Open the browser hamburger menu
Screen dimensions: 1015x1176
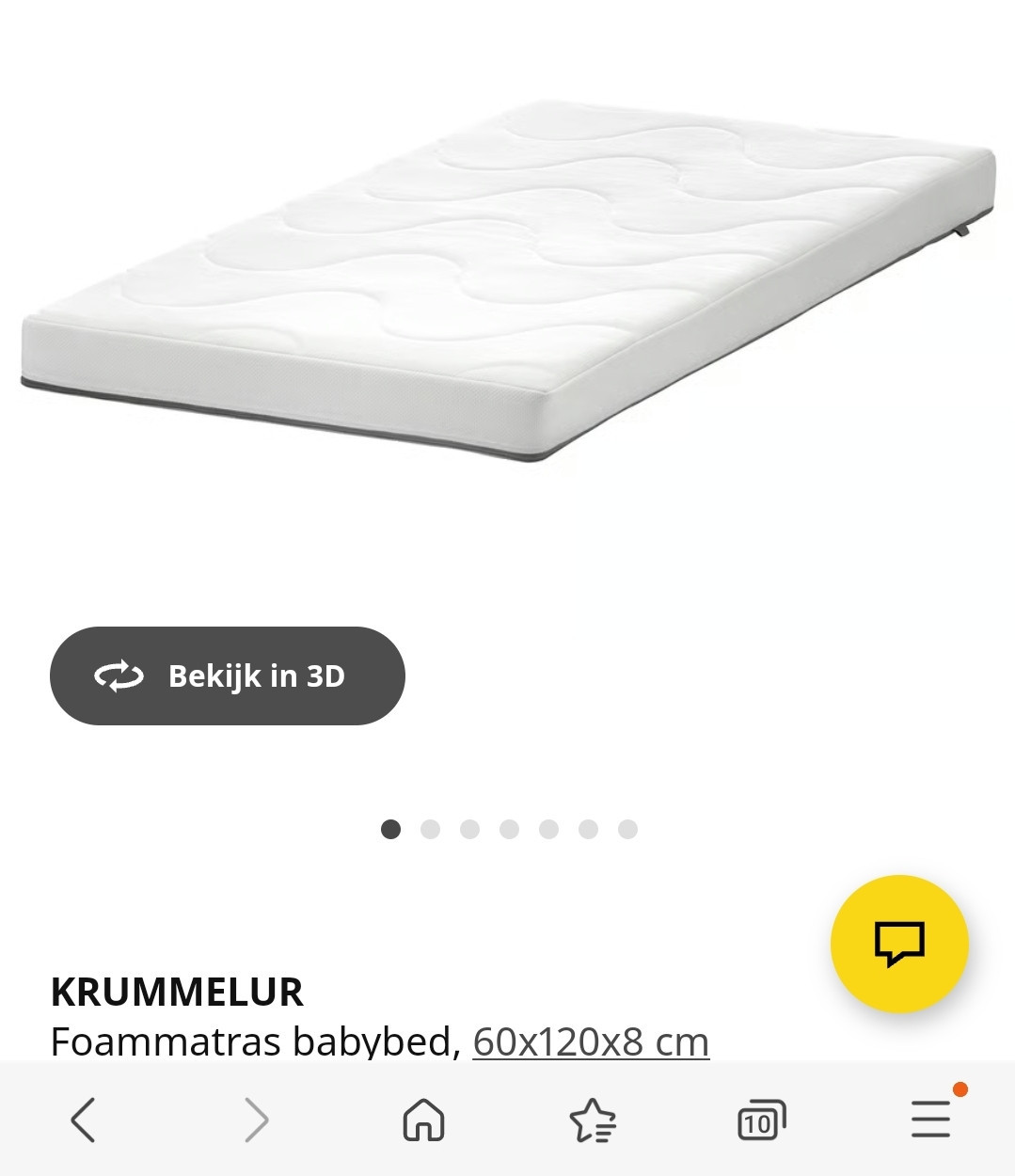(930, 1120)
